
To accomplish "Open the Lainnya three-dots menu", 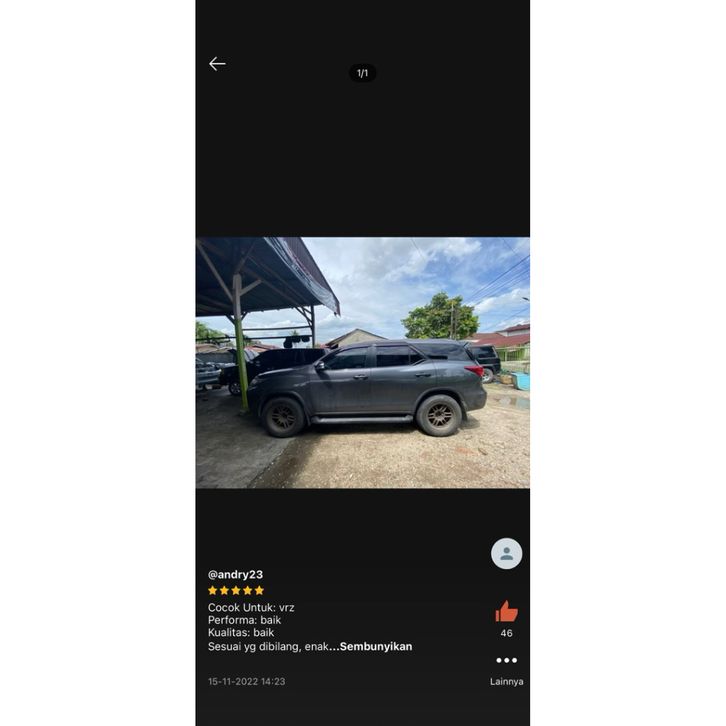I will click(x=506, y=661).
